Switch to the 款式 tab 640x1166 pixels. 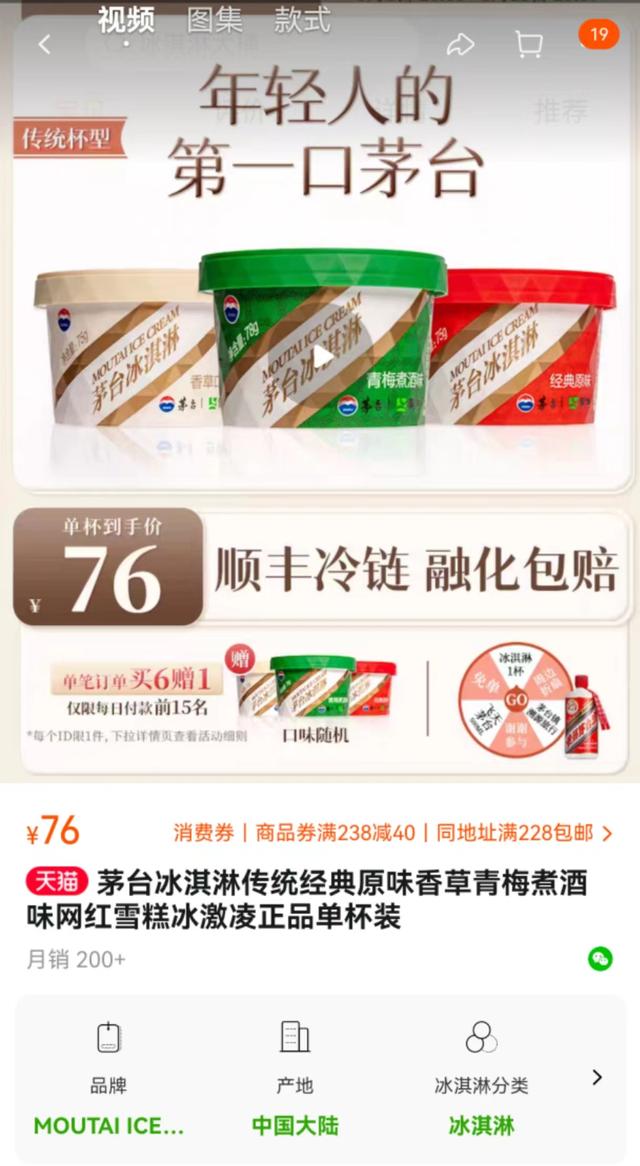pos(302,19)
